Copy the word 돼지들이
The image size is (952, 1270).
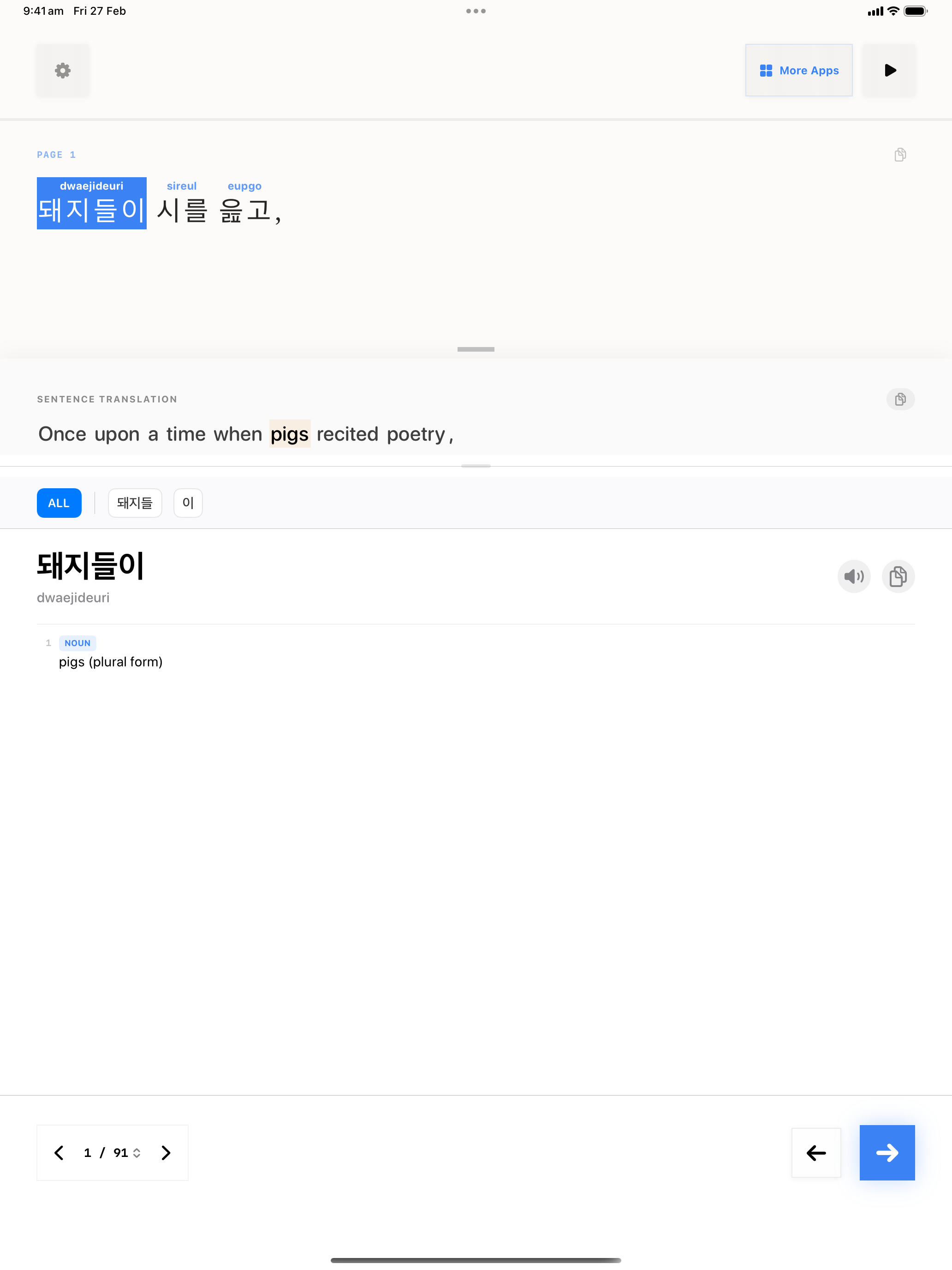tap(898, 576)
